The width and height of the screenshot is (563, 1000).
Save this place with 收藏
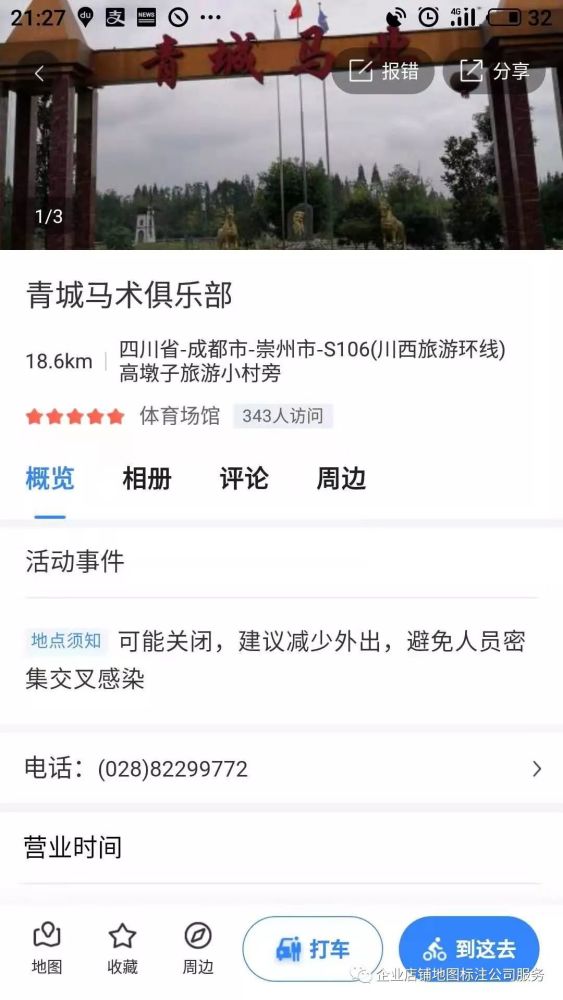pyautogui.click(x=122, y=948)
